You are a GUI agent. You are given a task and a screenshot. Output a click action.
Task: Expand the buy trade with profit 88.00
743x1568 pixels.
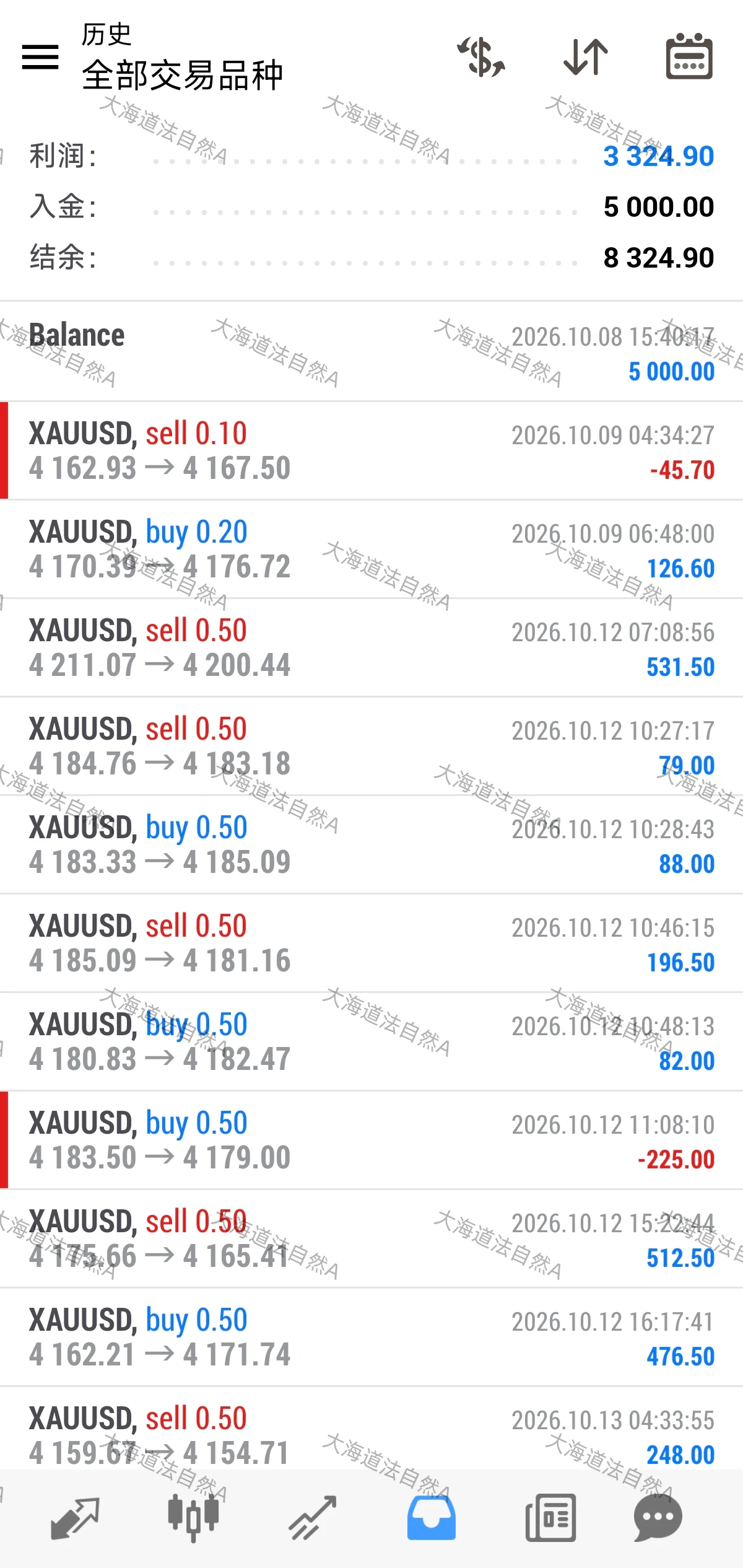[371, 844]
